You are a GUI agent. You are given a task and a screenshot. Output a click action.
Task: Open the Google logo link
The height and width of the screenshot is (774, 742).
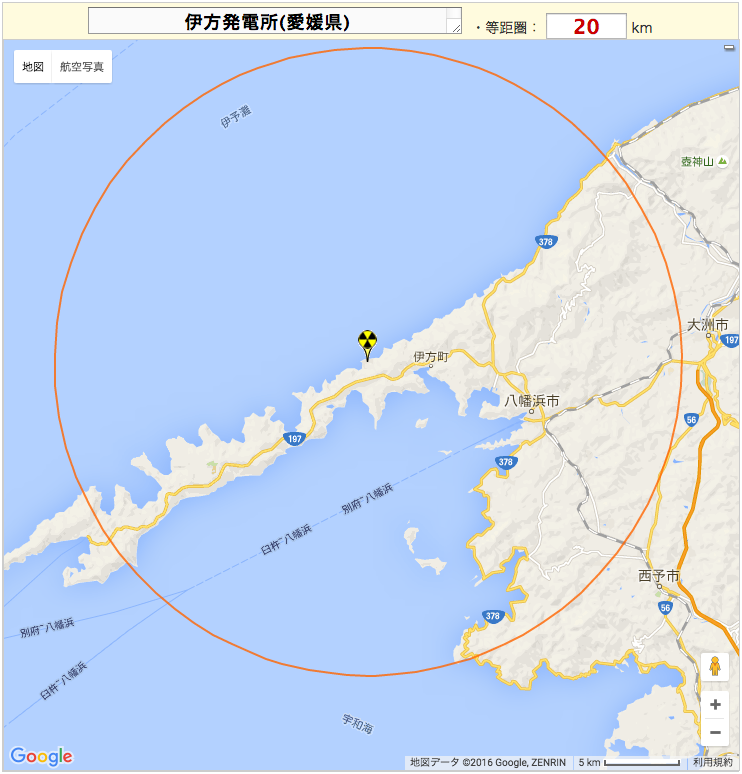tap(41, 756)
